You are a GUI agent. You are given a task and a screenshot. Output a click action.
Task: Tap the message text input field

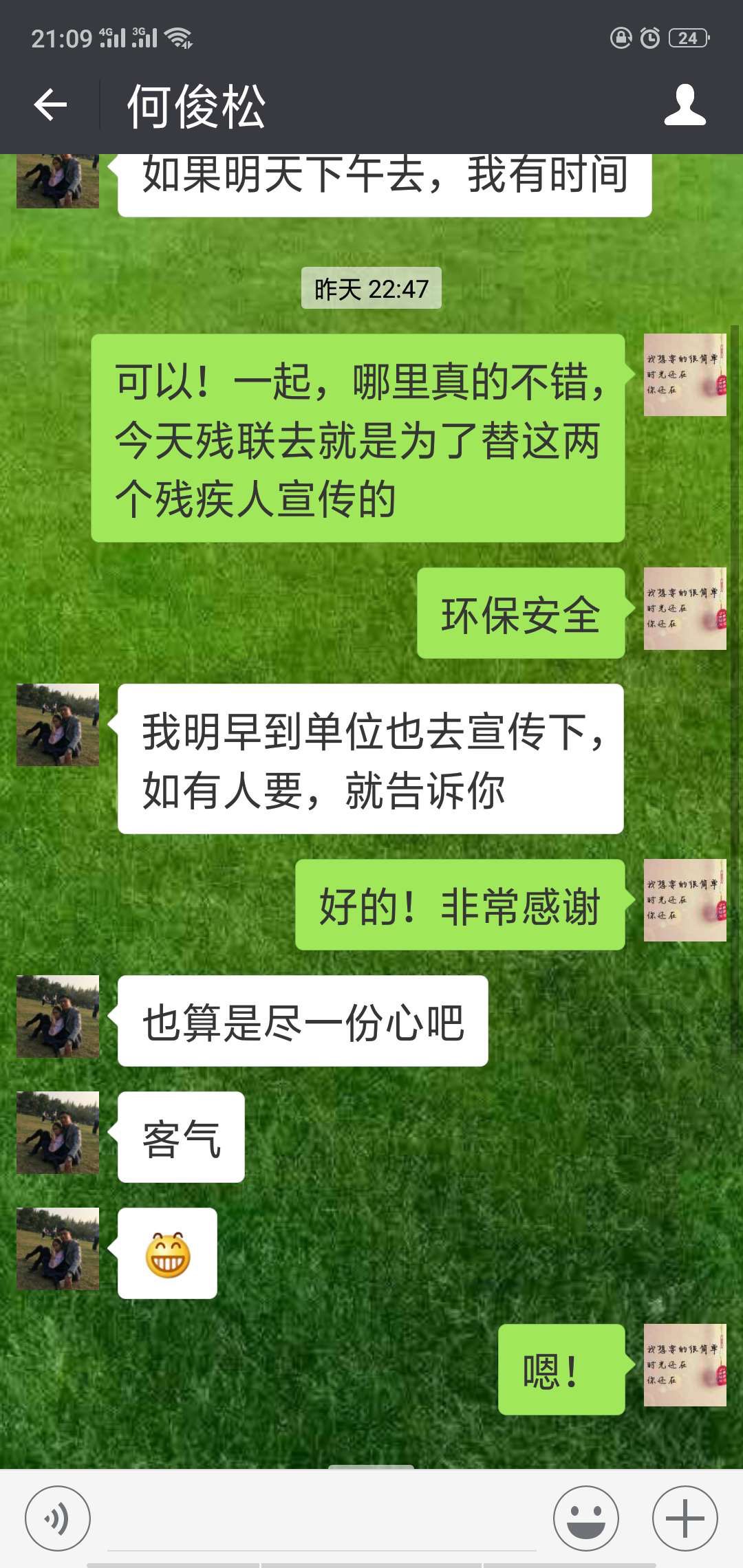point(321,1520)
